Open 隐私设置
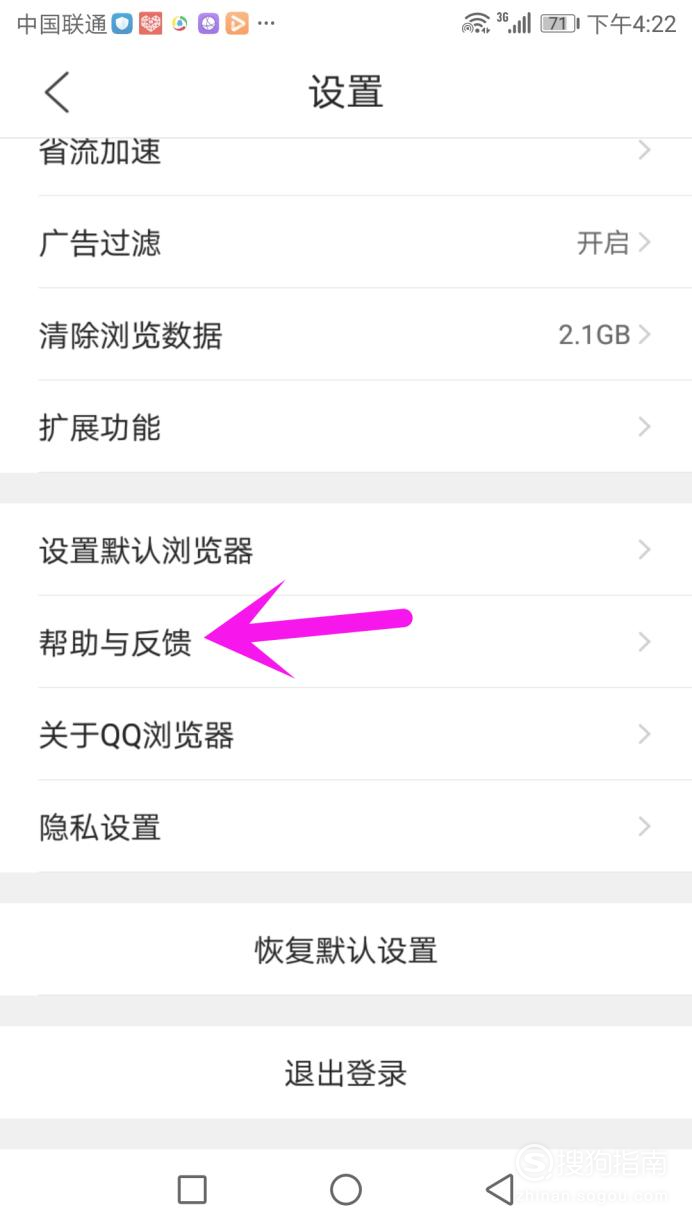692x1230 pixels. tap(346, 827)
